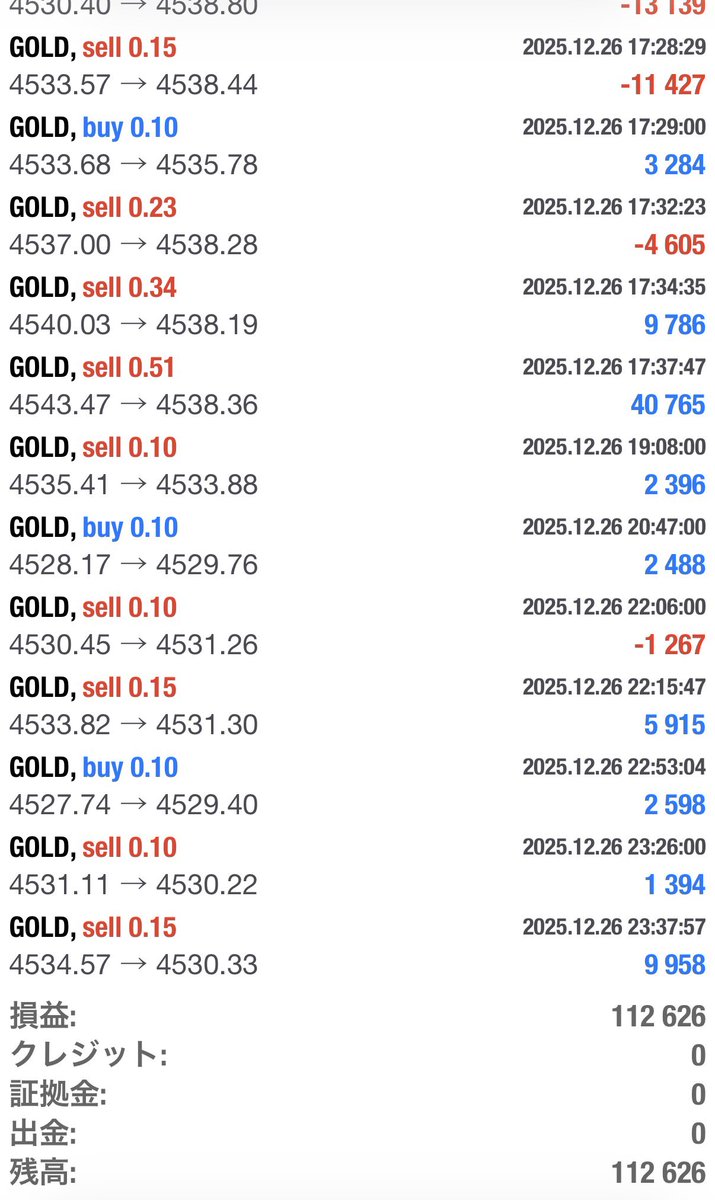This screenshot has height=1200, width=715.
Task: Open the GOLD buy 0.10 trade at 20:47:00
Action: [x=357, y=546]
